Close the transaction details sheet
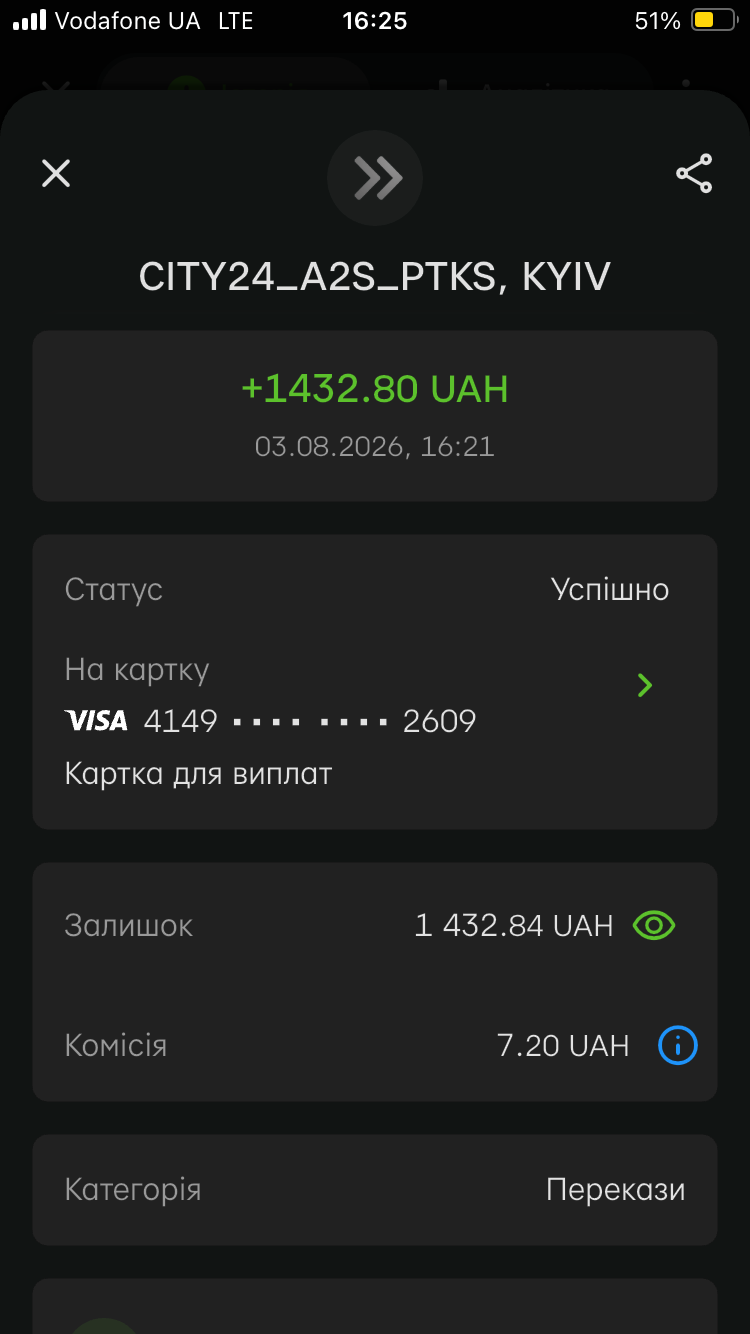The image size is (750, 1334). pyautogui.click(x=56, y=174)
